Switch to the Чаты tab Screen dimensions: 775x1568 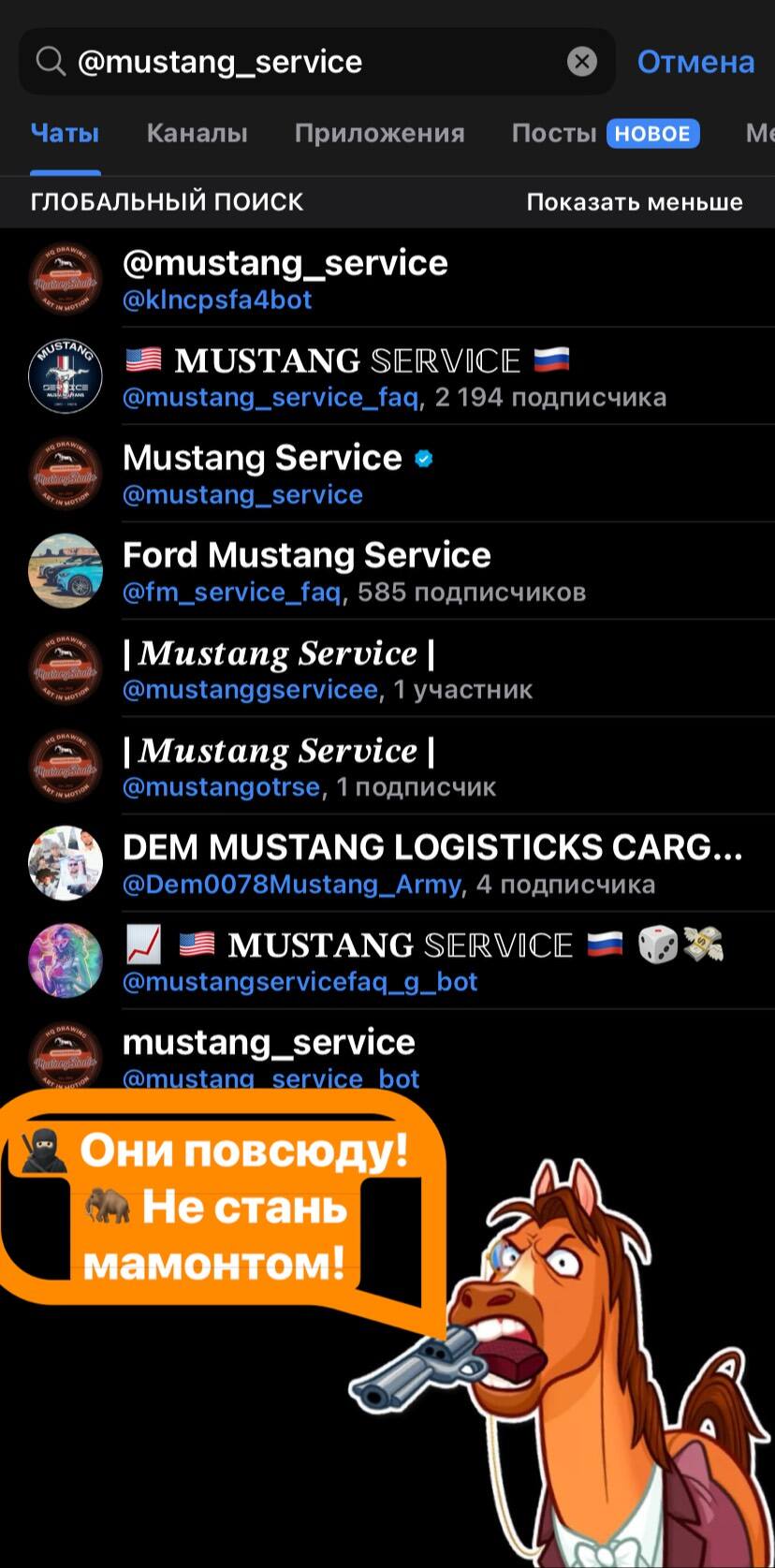(x=65, y=133)
